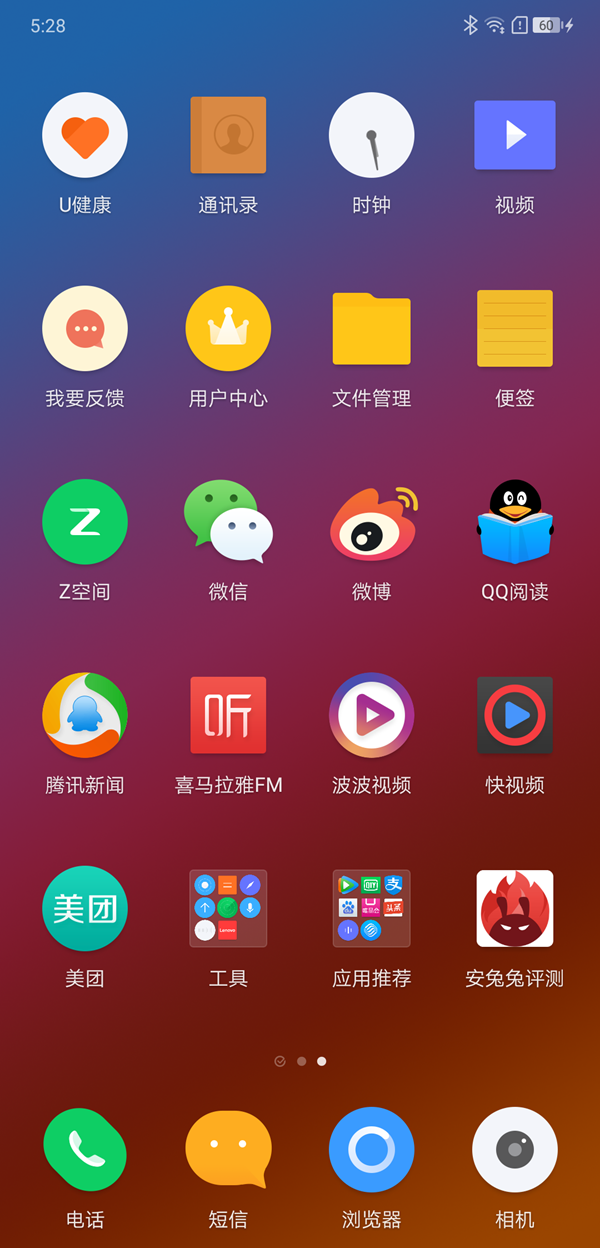
Task: Open 腾讯新闻 news app
Action: 85,715
